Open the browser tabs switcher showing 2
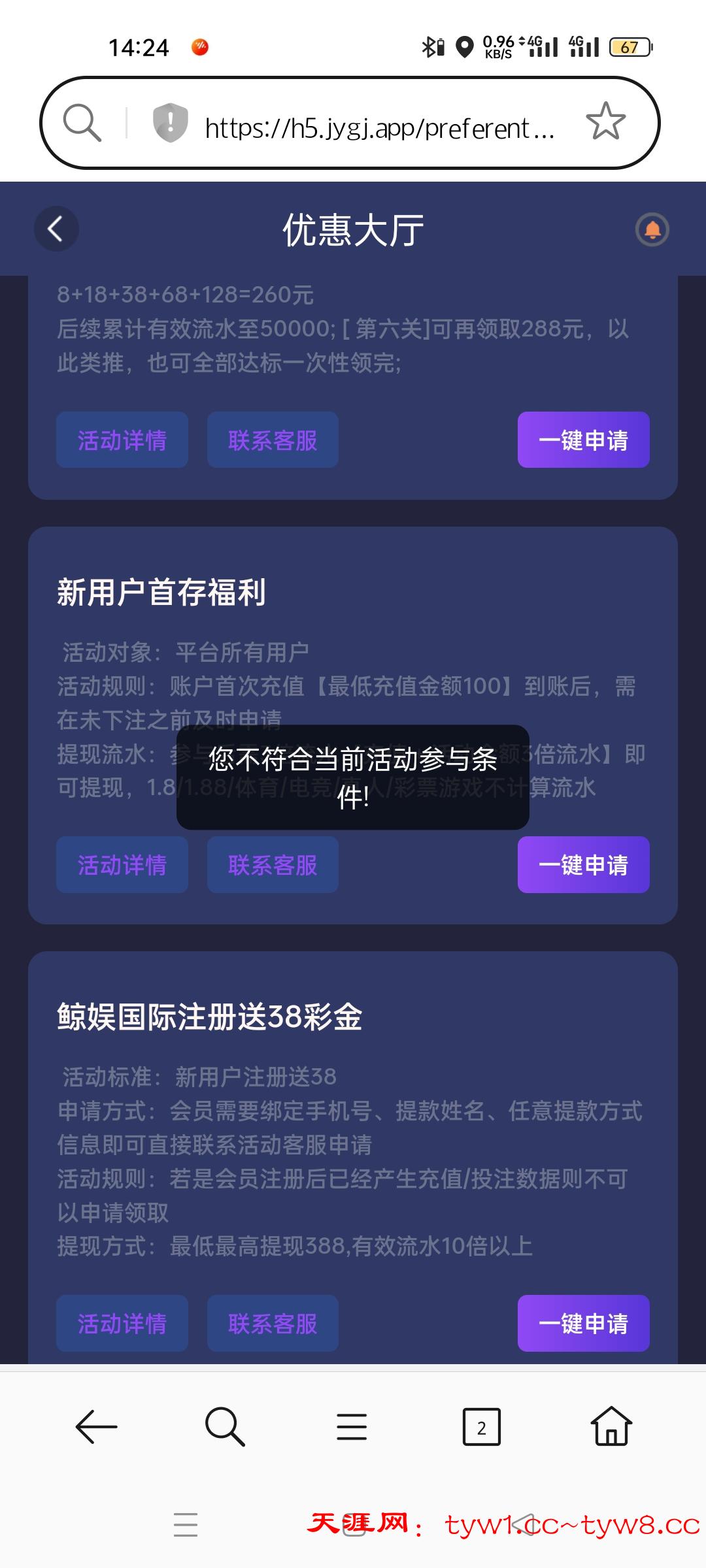 pyautogui.click(x=481, y=1428)
